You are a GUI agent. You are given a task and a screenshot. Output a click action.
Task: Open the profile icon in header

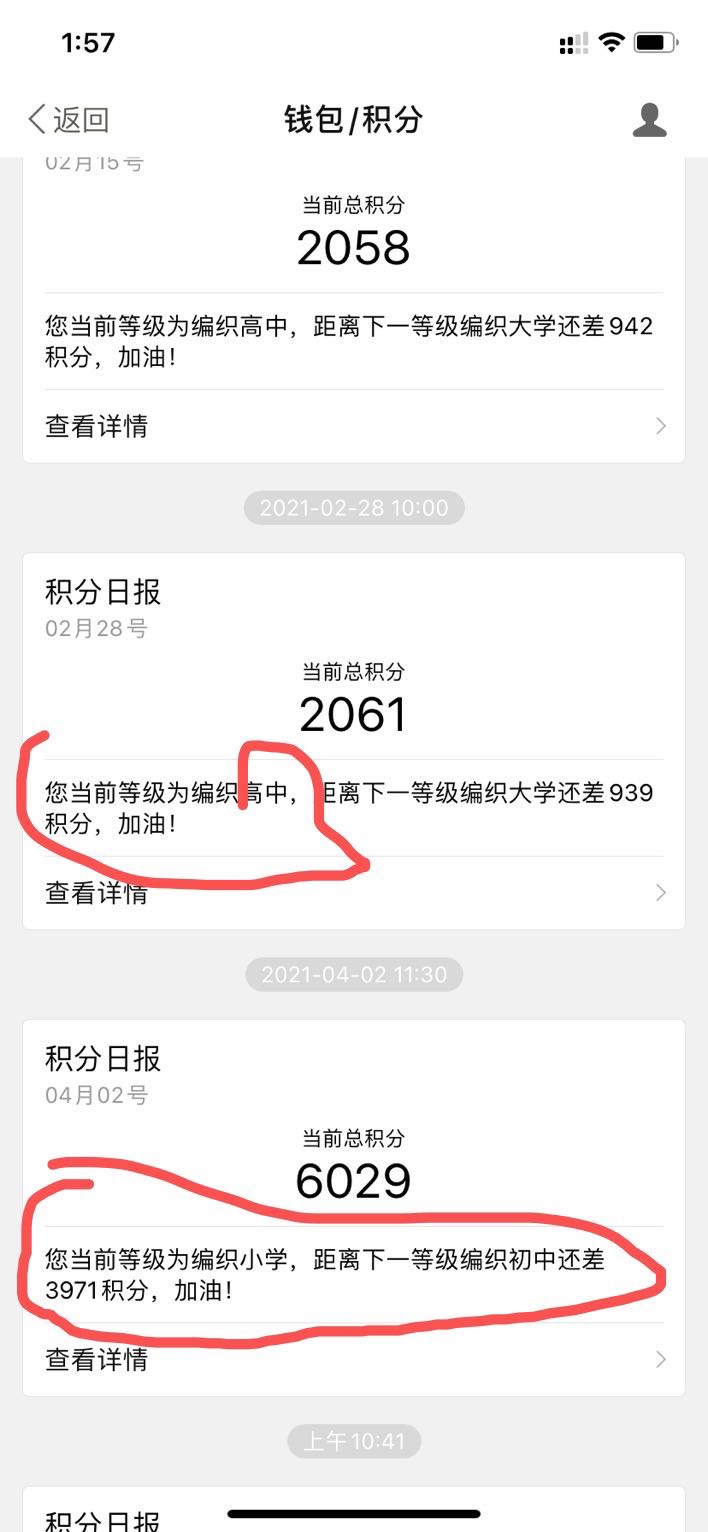pyautogui.click(x=649, y=120)
